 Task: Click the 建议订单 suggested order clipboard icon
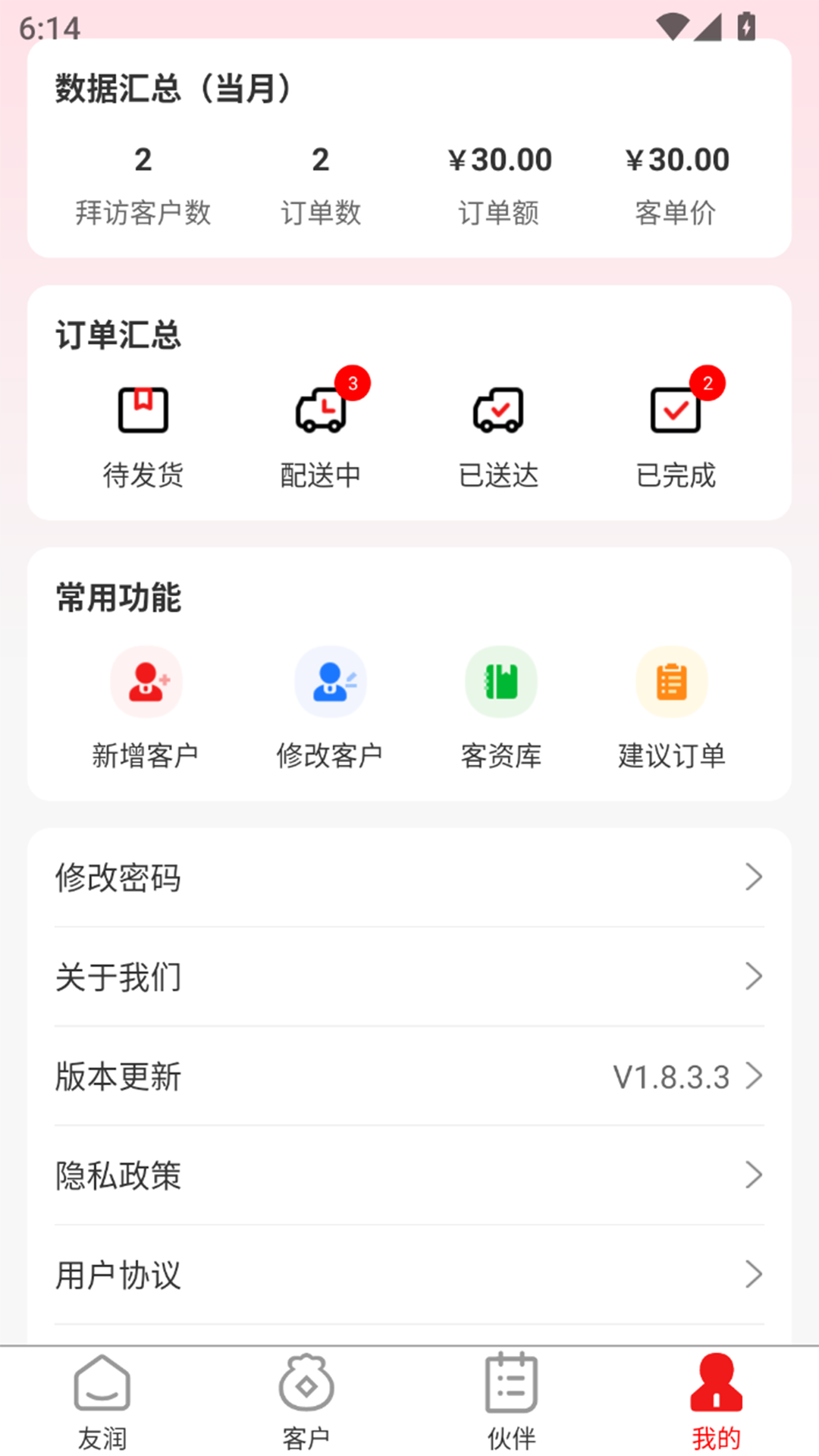(x=671, y=681)
